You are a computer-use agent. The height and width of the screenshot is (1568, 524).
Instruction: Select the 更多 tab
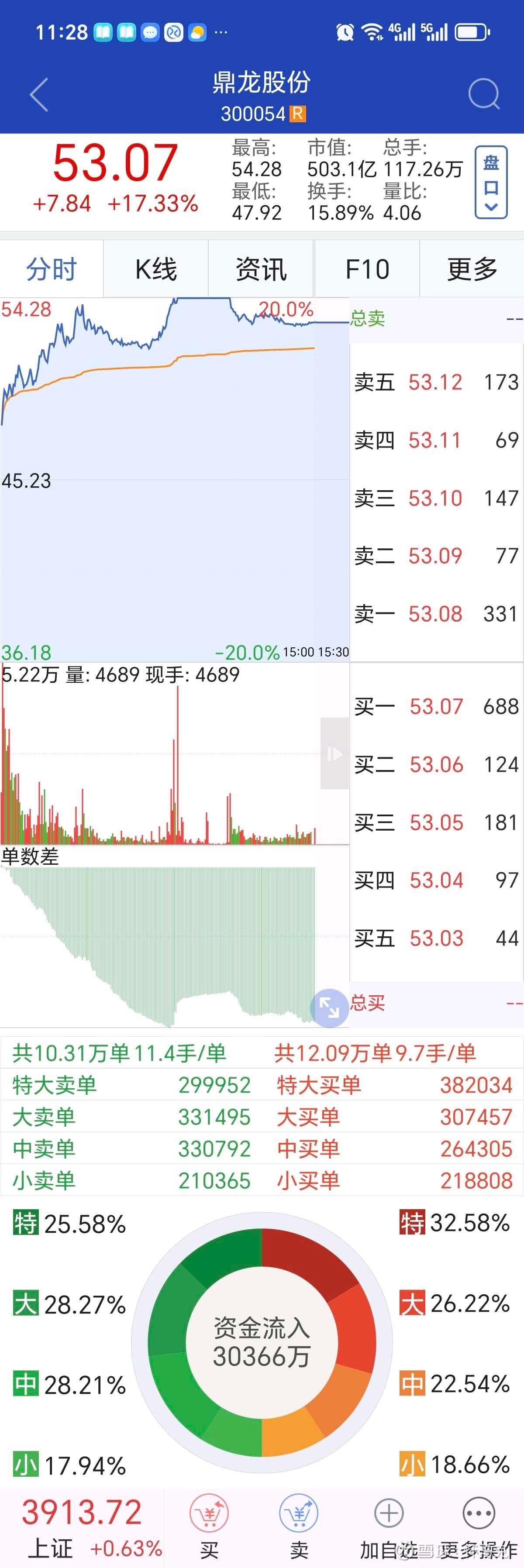point(472,269)
